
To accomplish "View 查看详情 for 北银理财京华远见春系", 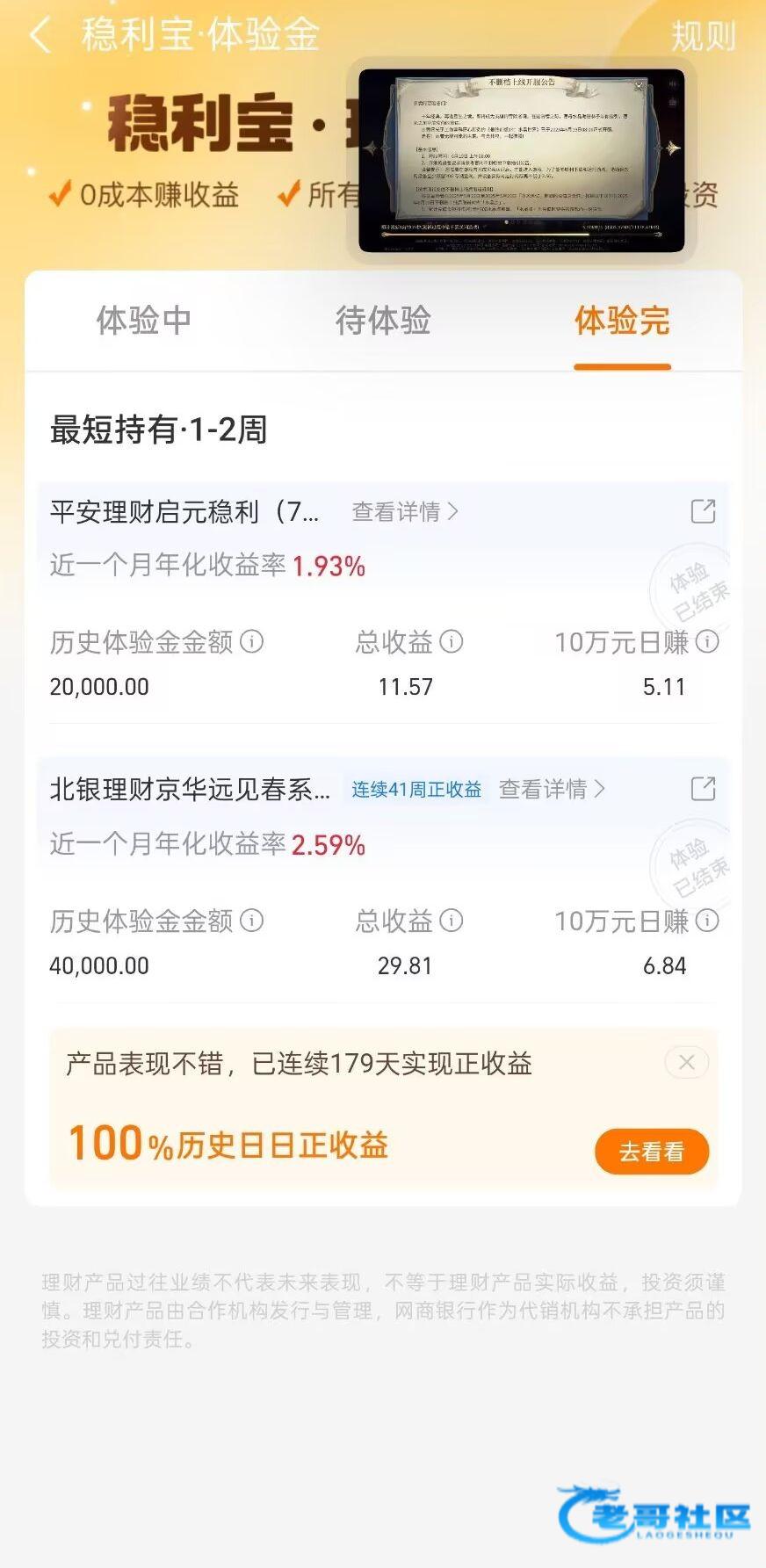I will pos(552,789).
